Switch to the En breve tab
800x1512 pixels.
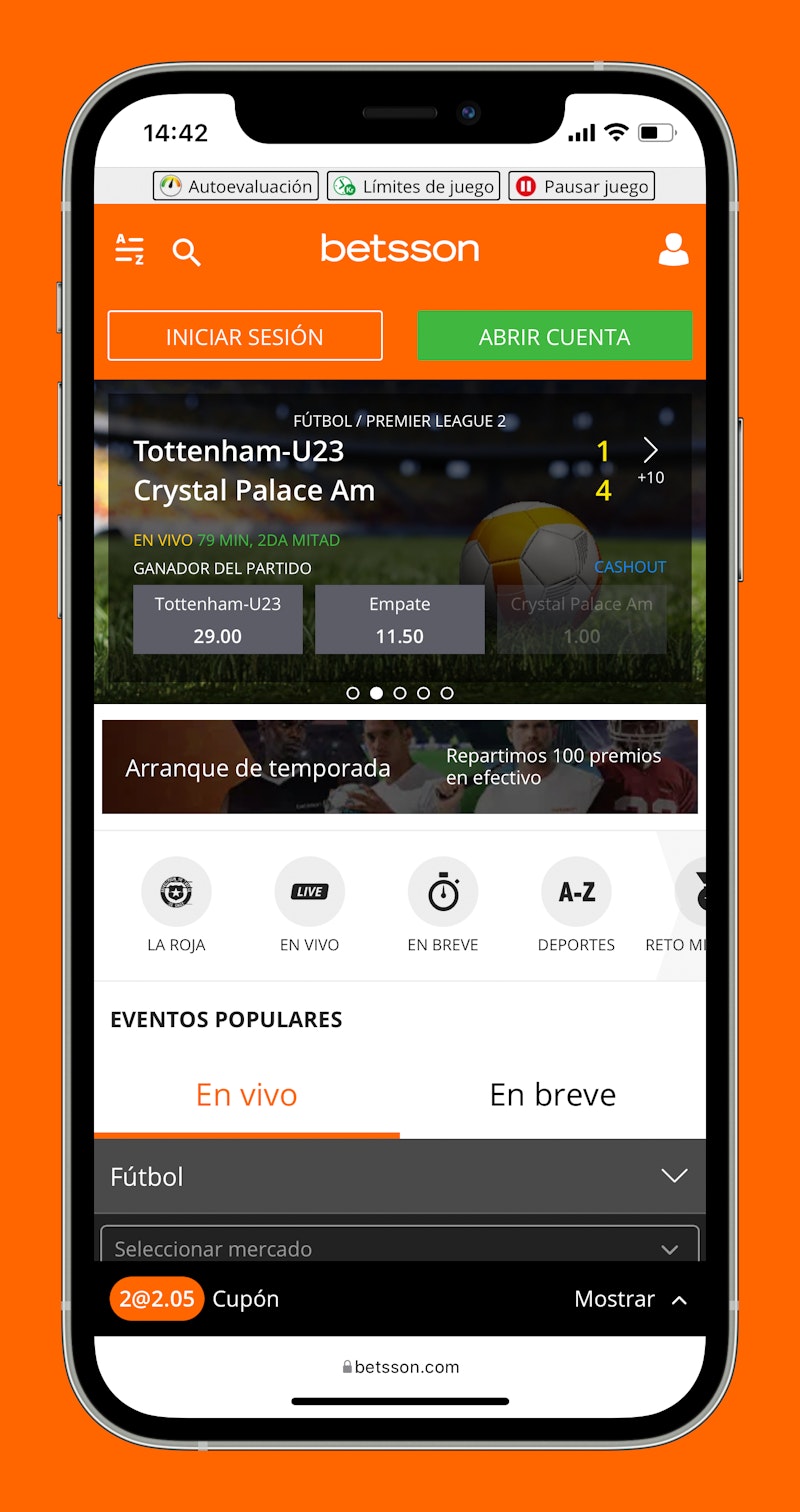pos(552,1094)
